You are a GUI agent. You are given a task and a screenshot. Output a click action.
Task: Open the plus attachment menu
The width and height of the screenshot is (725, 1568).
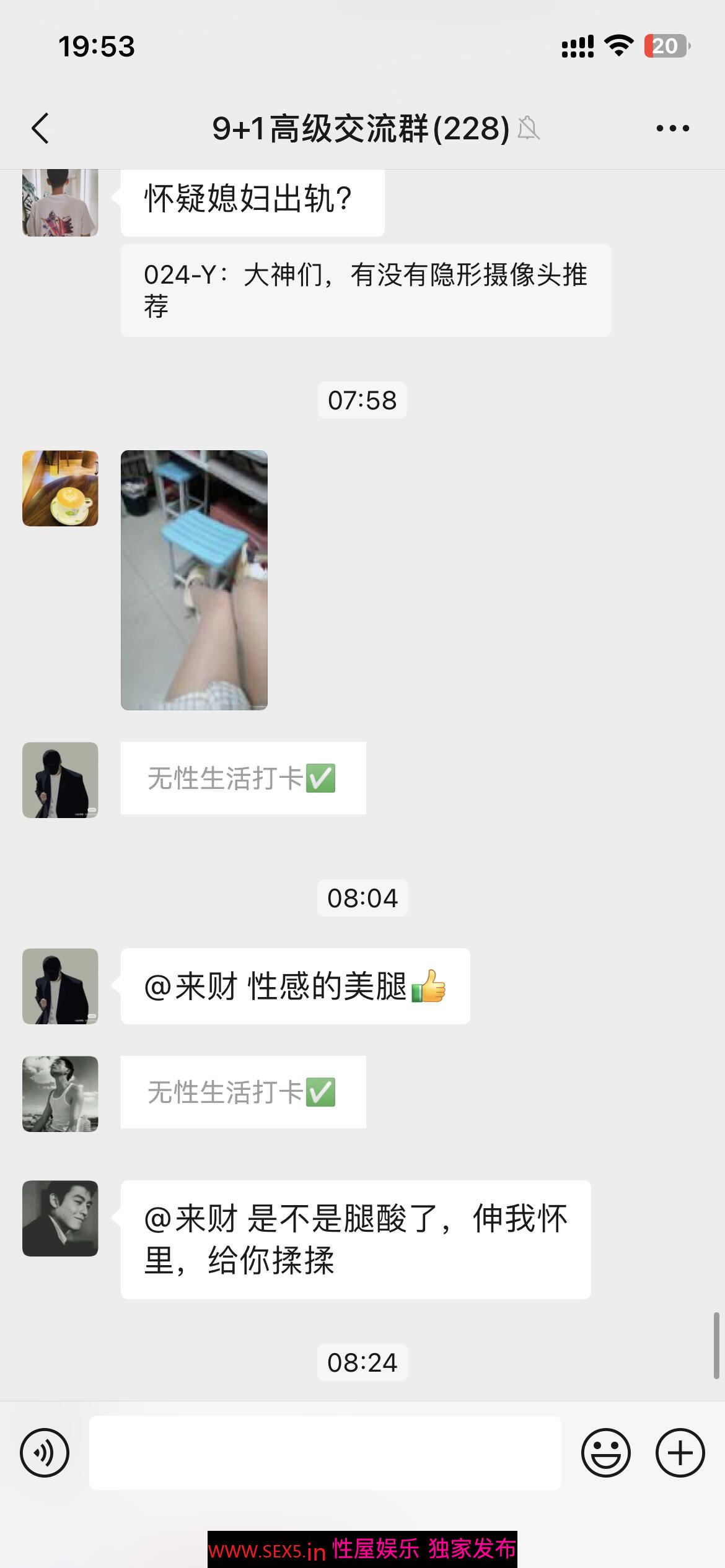pos(680,1452)
